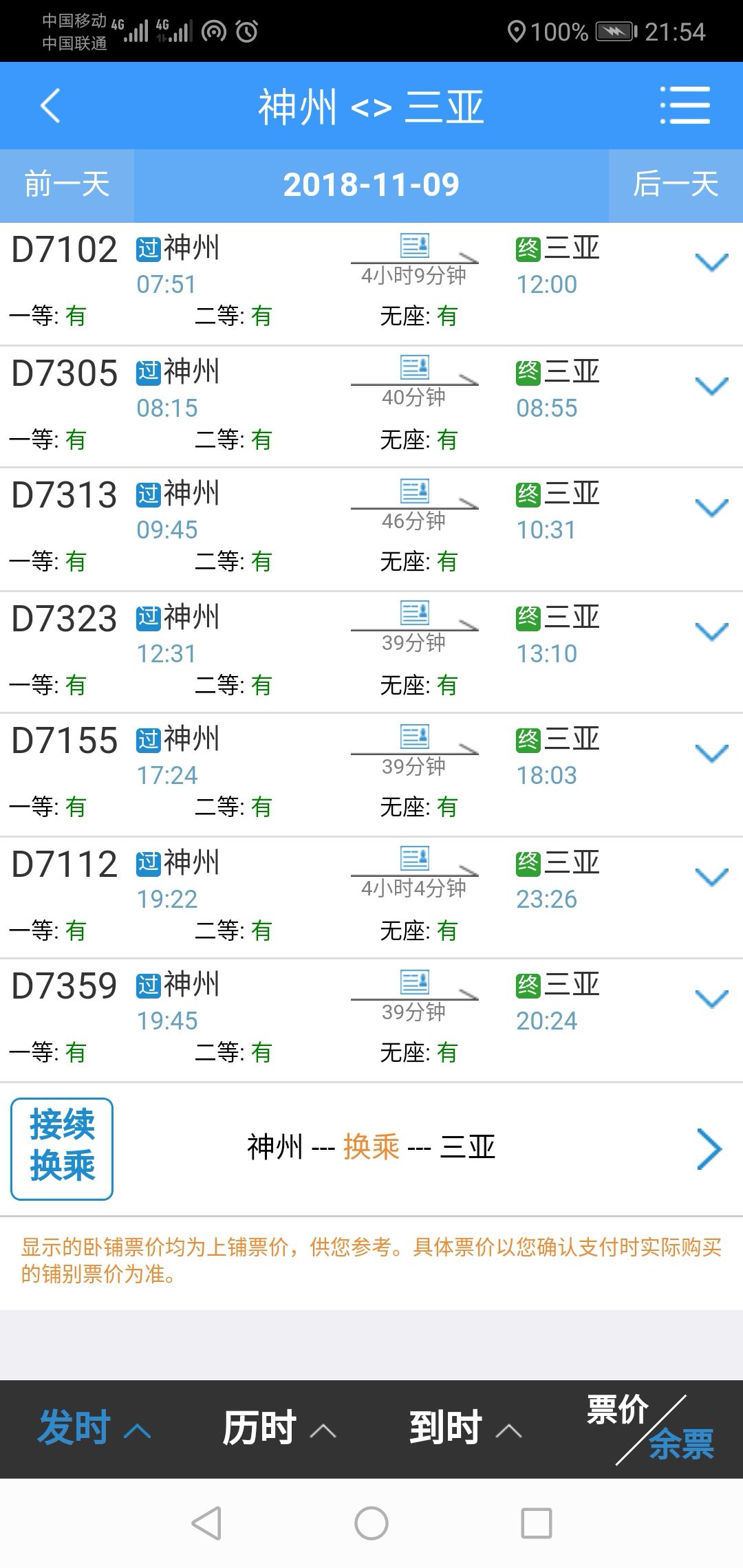Toggle 票价/余票 display
The image size is (743, 1568).
(x=650, y=1428)
